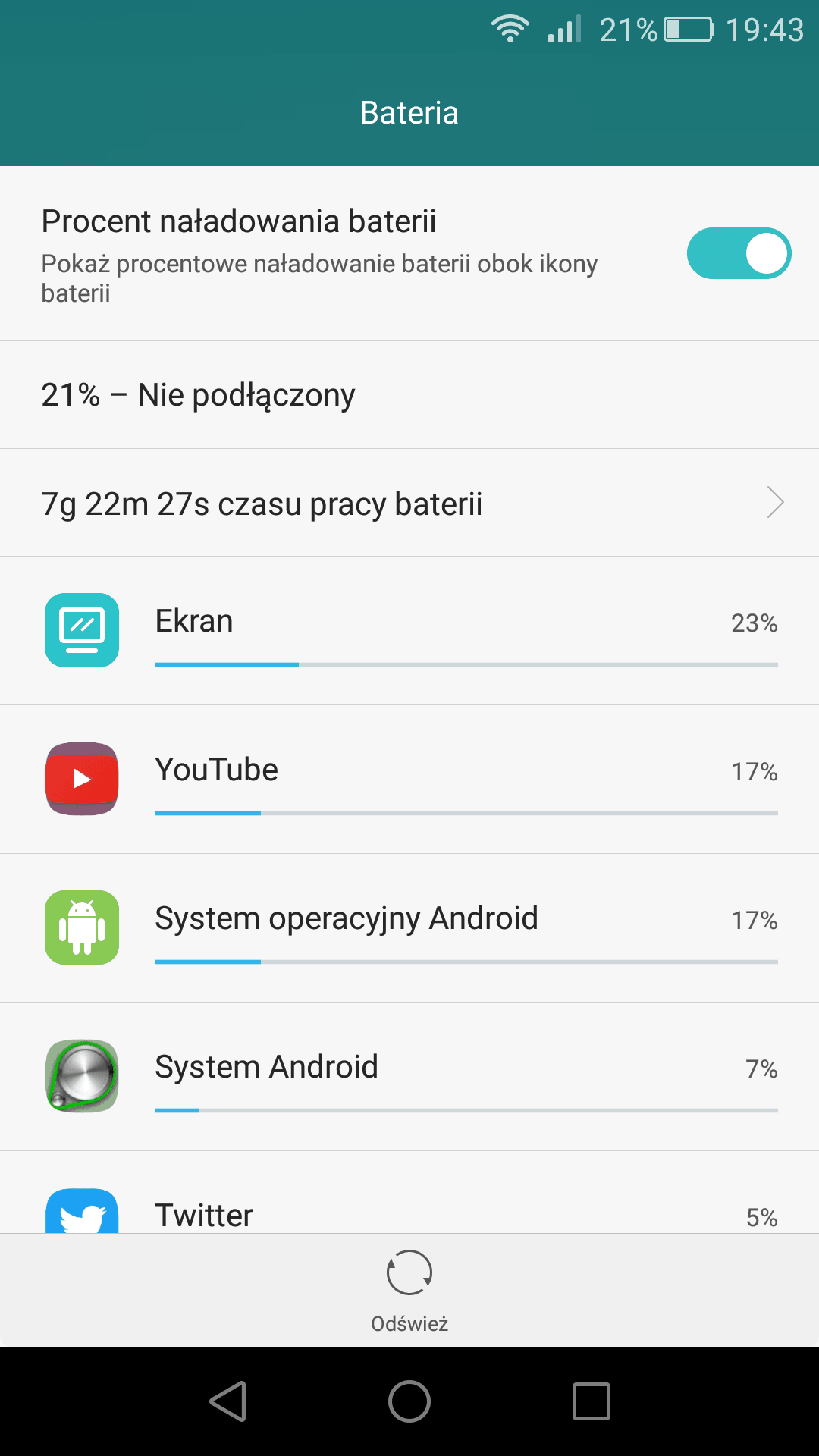
Task: Select the System Android entry
Action: 409,1076
